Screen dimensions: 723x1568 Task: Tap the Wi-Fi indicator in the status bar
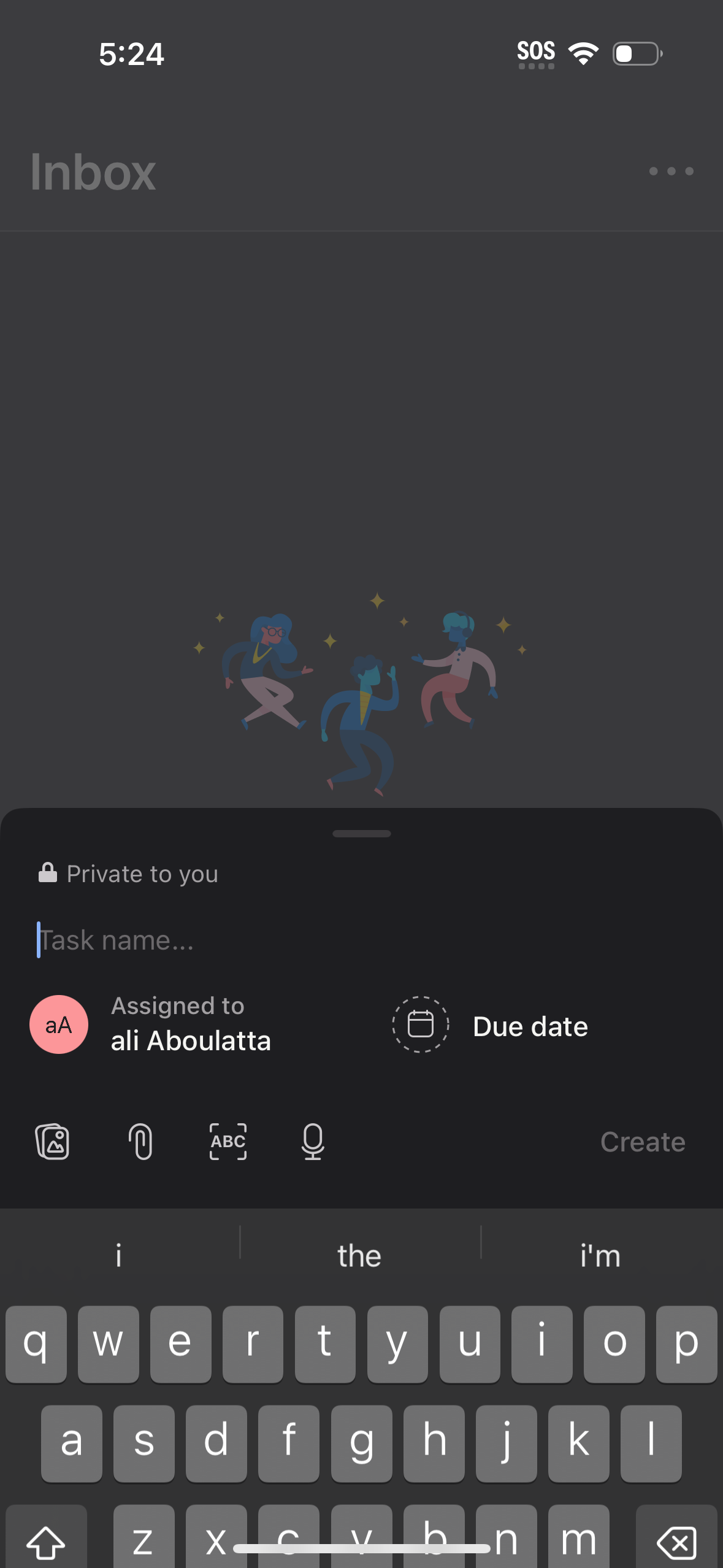[x=583, y=53]
